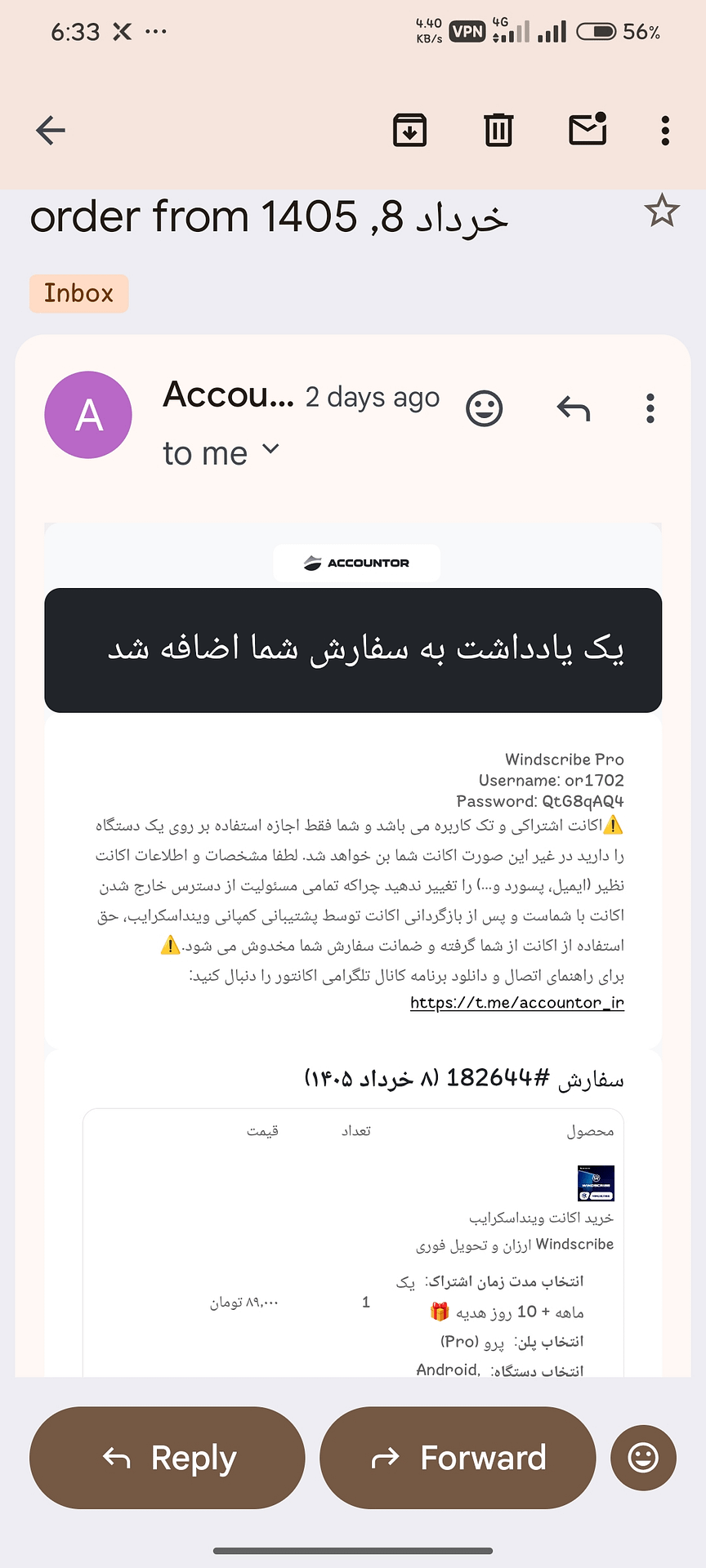The height and width of the screenshot is (1568, 706).
Task: Open the sender avatar A
Action: coord(88,415)
